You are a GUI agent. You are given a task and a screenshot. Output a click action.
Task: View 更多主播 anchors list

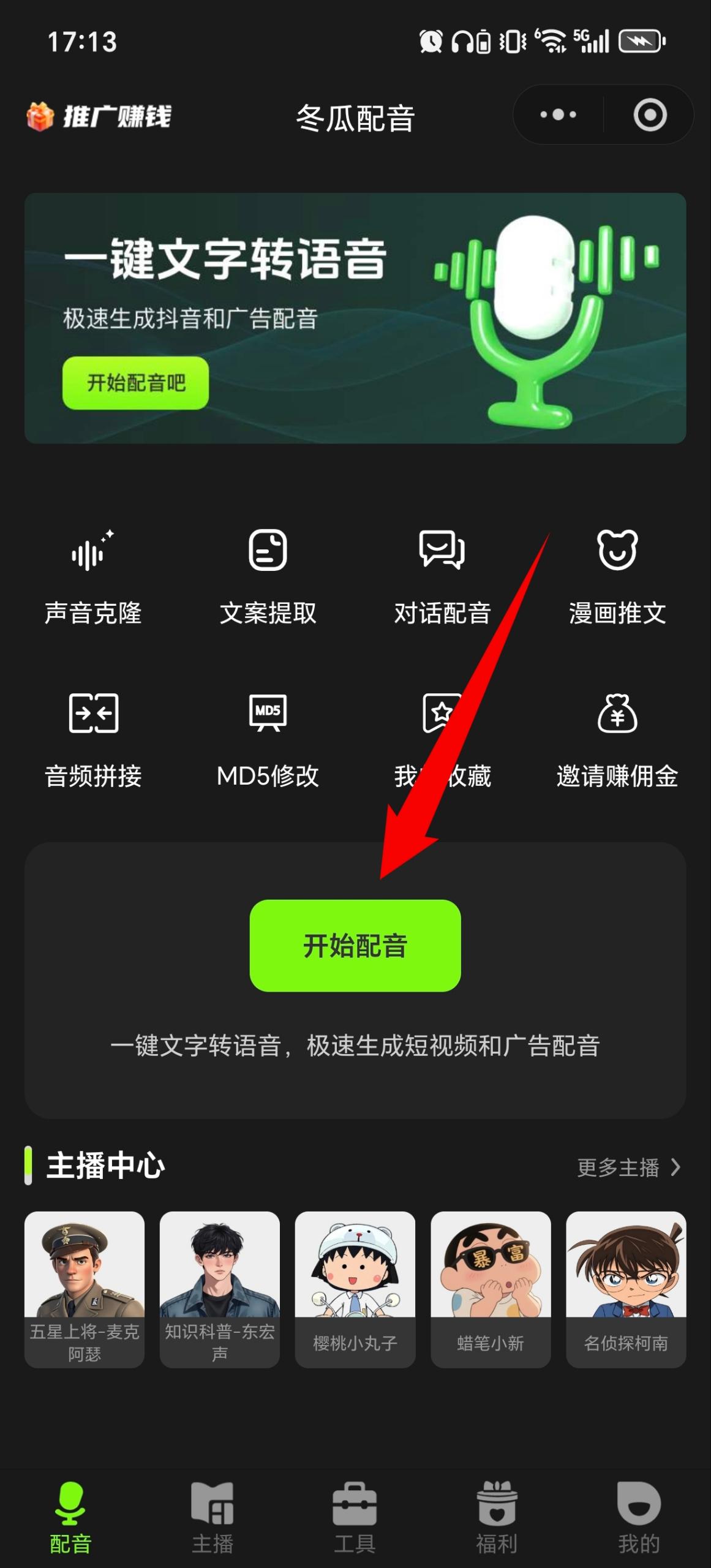pyautogui.click(x=628, y=1167)
